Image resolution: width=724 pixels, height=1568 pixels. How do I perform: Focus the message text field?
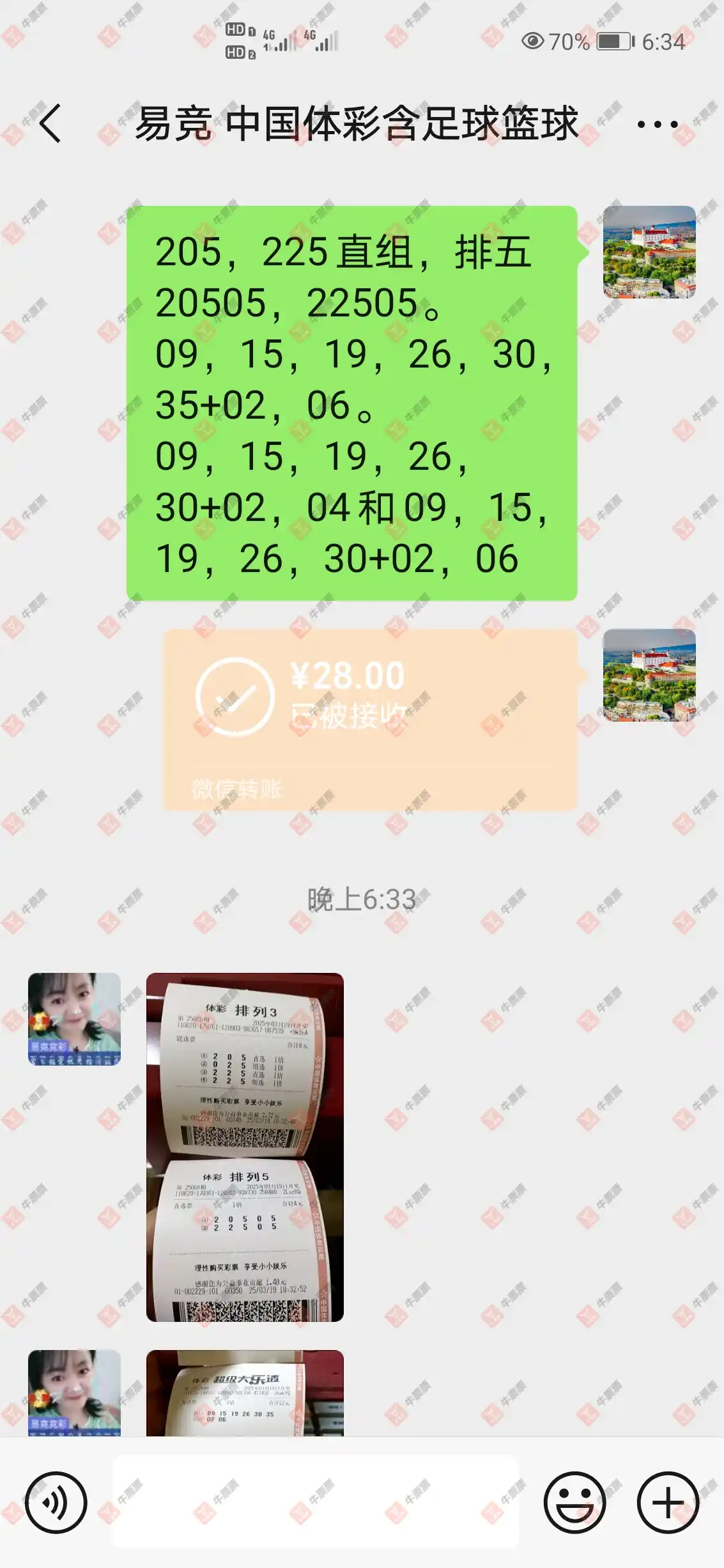[316, 1502]
